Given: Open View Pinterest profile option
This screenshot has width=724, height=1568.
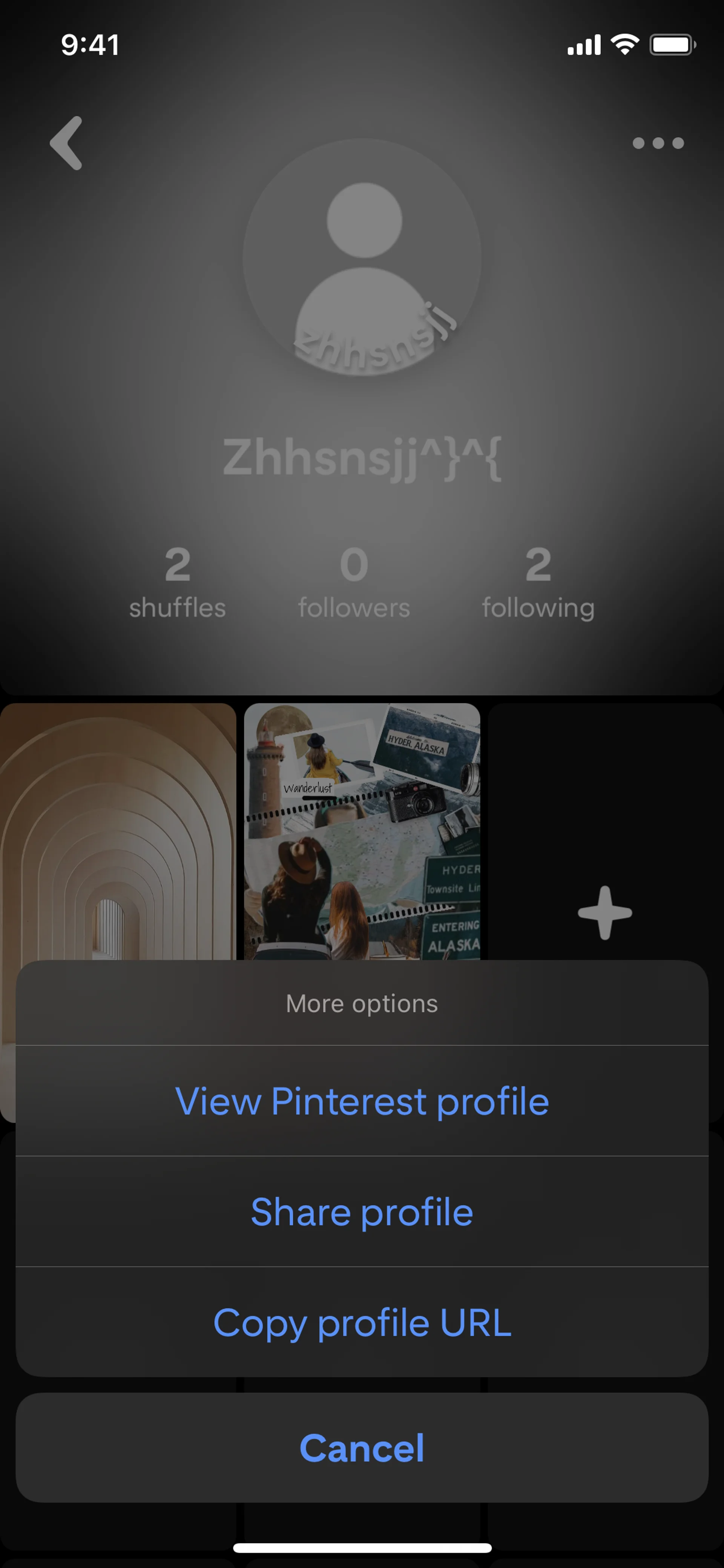Looking at the screenshot, I should point(362,1101).
